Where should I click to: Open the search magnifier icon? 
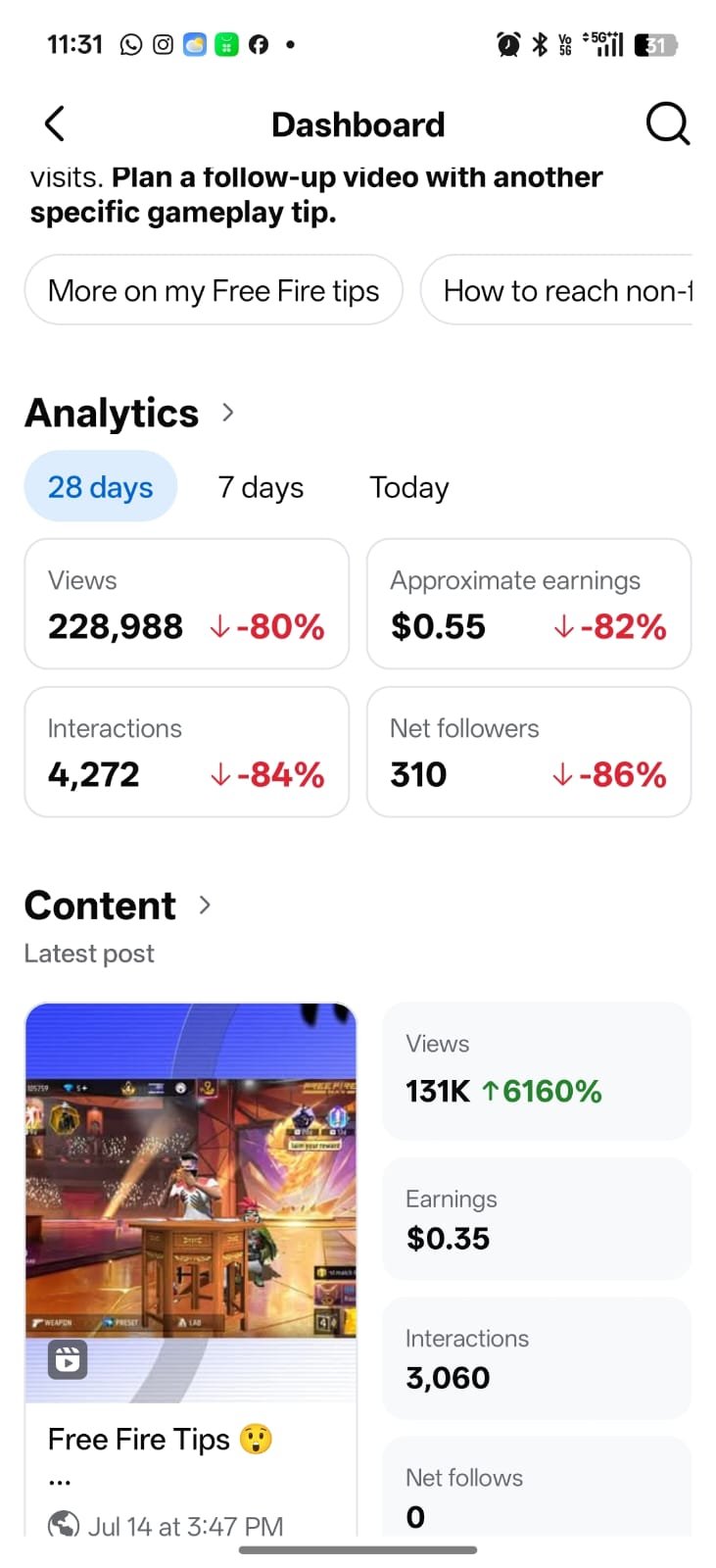coord(668,124)
